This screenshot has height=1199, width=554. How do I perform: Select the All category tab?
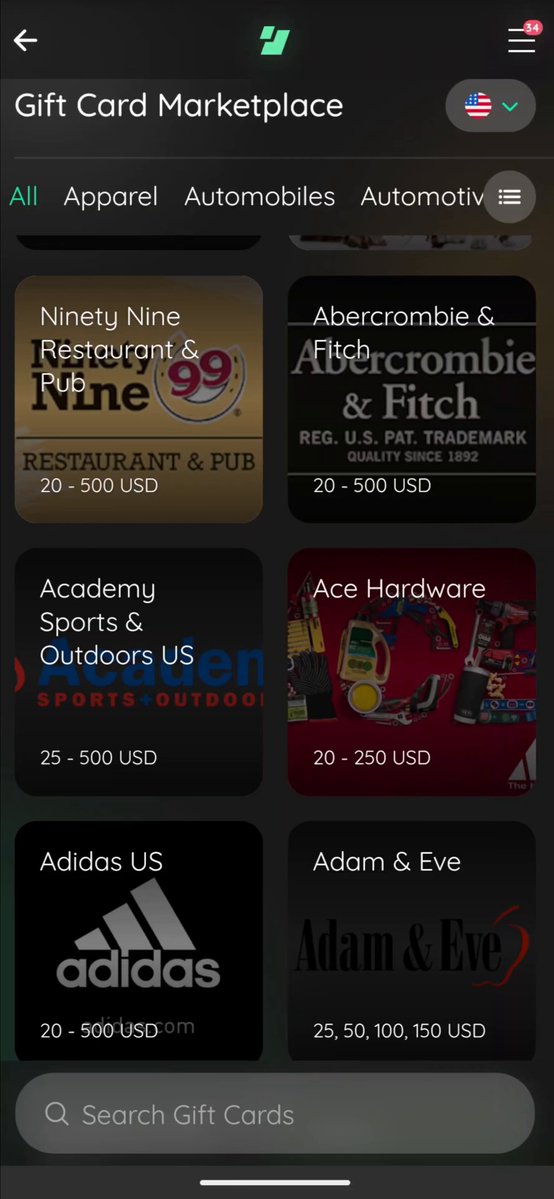tap(24, 197)
